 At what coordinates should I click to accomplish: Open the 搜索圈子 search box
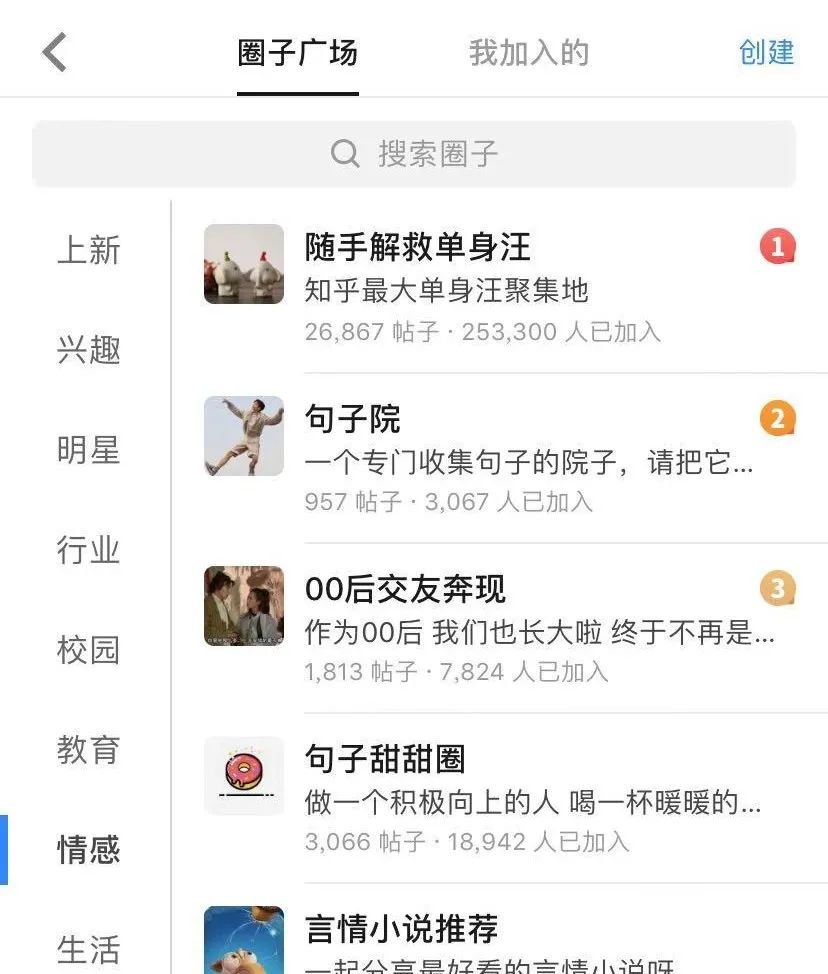click(414, 154)
